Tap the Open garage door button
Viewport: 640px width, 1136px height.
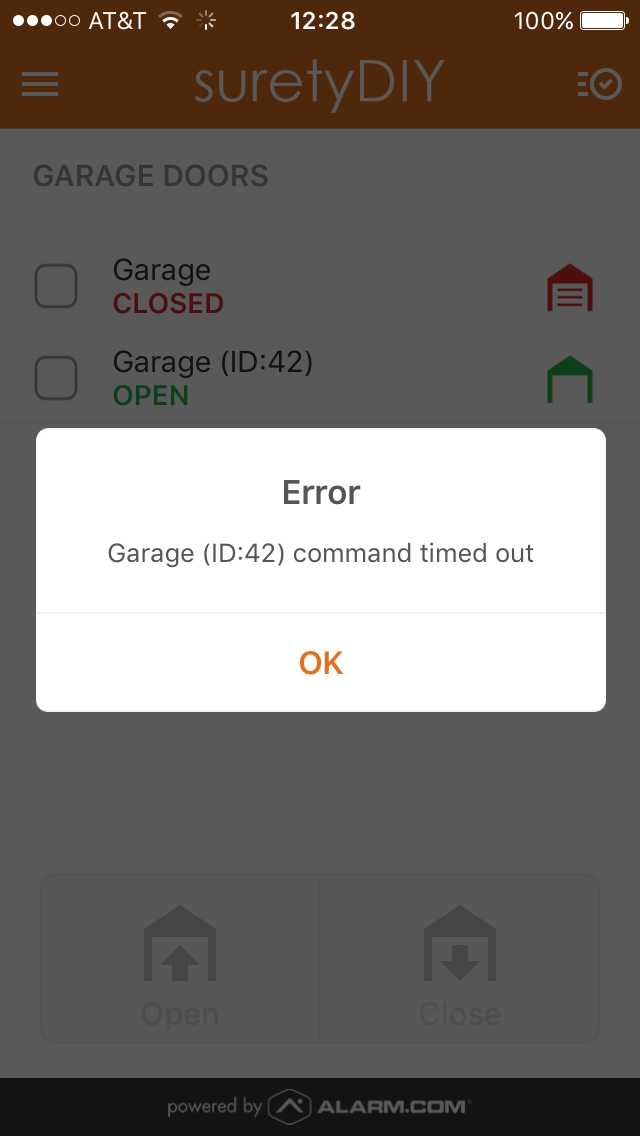point(180,958)
